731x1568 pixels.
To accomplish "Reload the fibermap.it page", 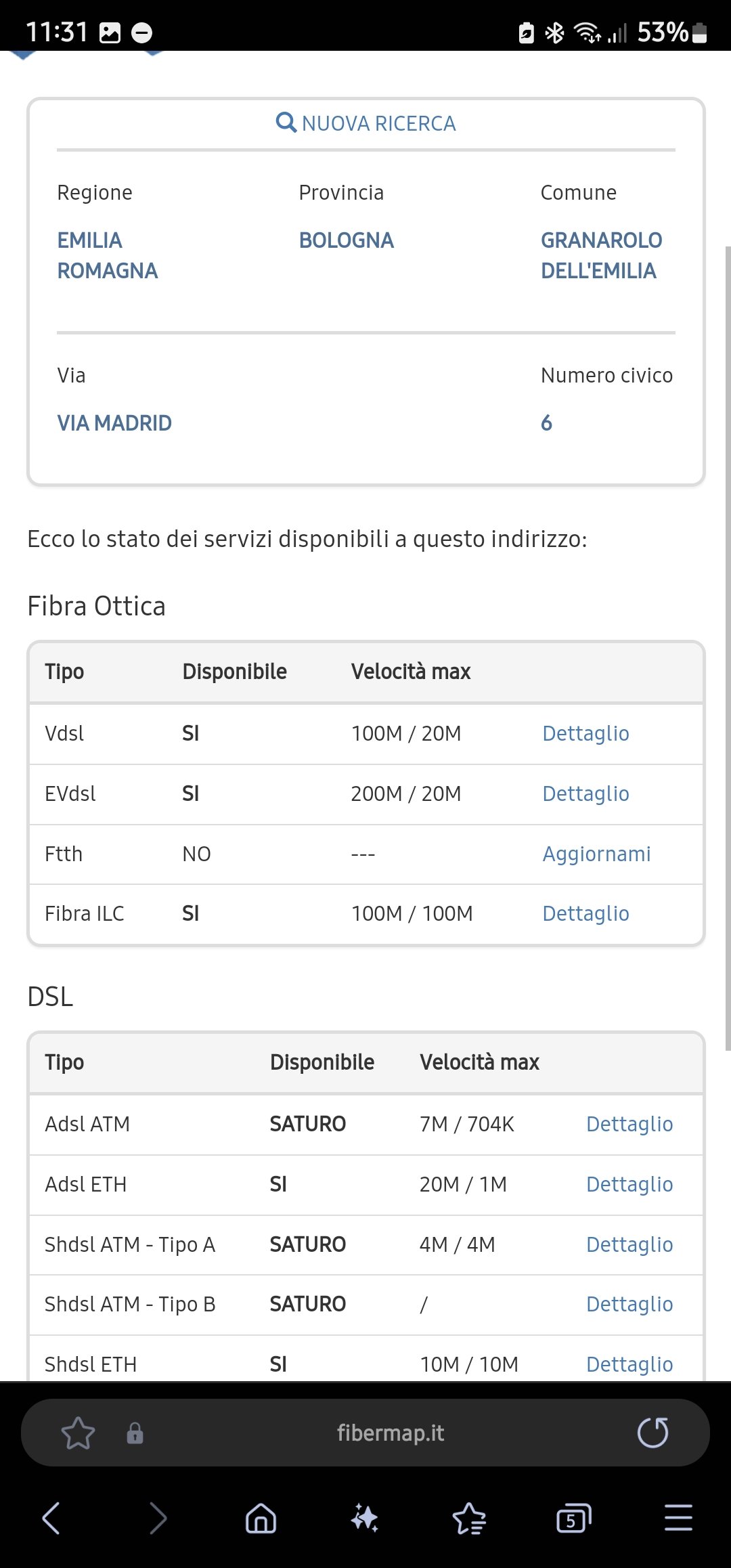I will [x=653, y=1433].
